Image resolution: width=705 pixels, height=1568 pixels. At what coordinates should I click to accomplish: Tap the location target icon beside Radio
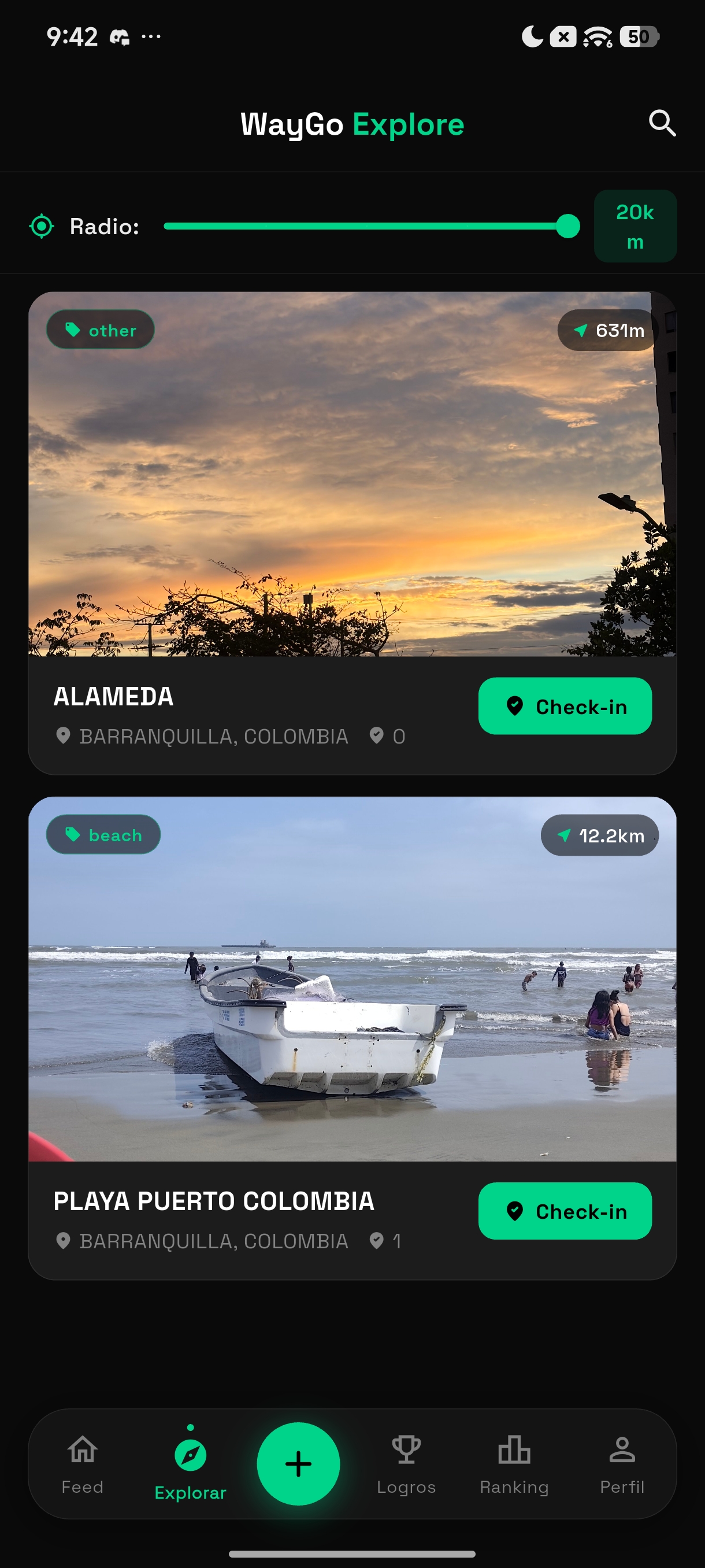[x=42, y=227]
